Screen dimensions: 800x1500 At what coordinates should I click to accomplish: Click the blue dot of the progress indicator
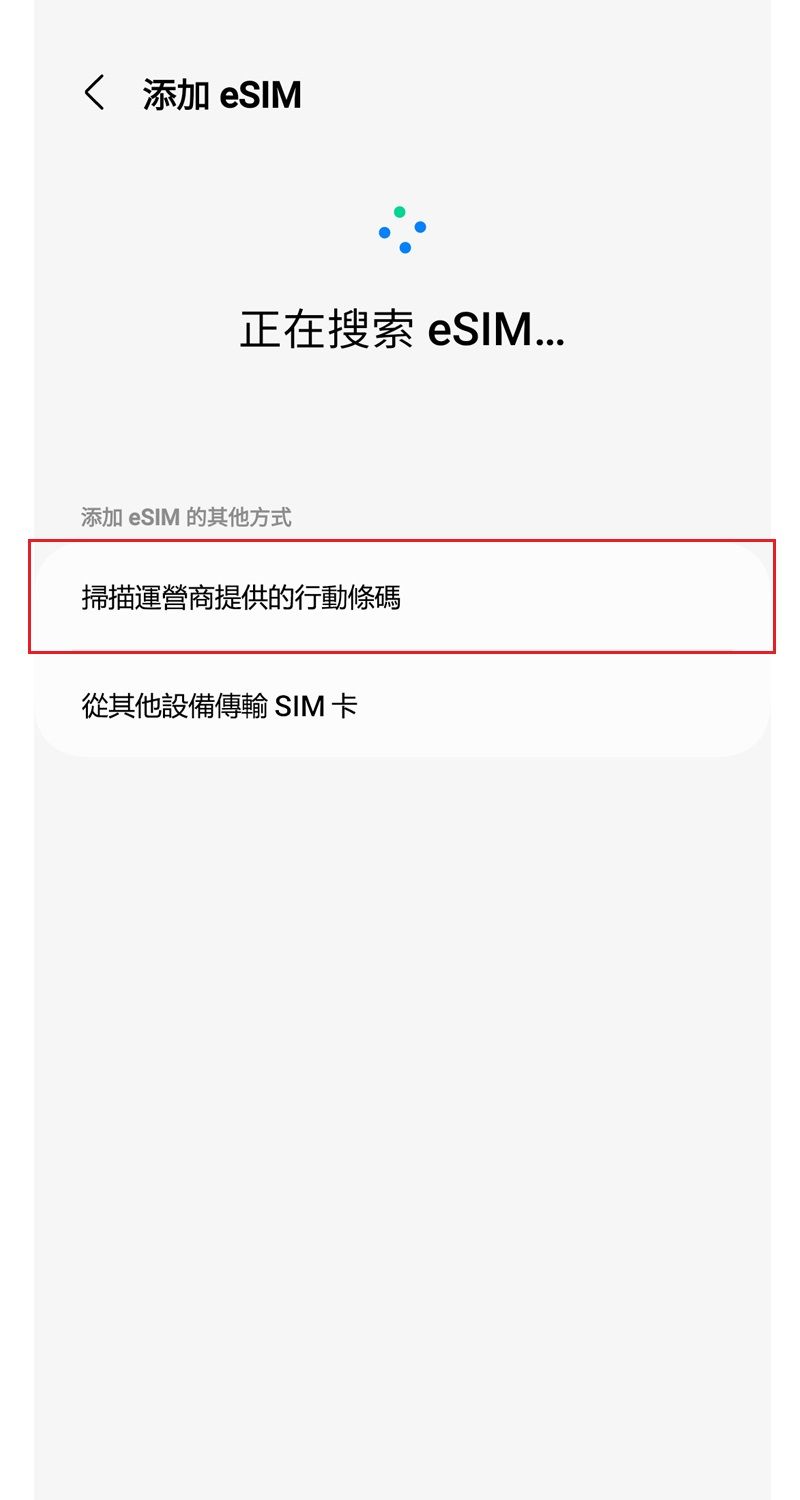(422, 227)
